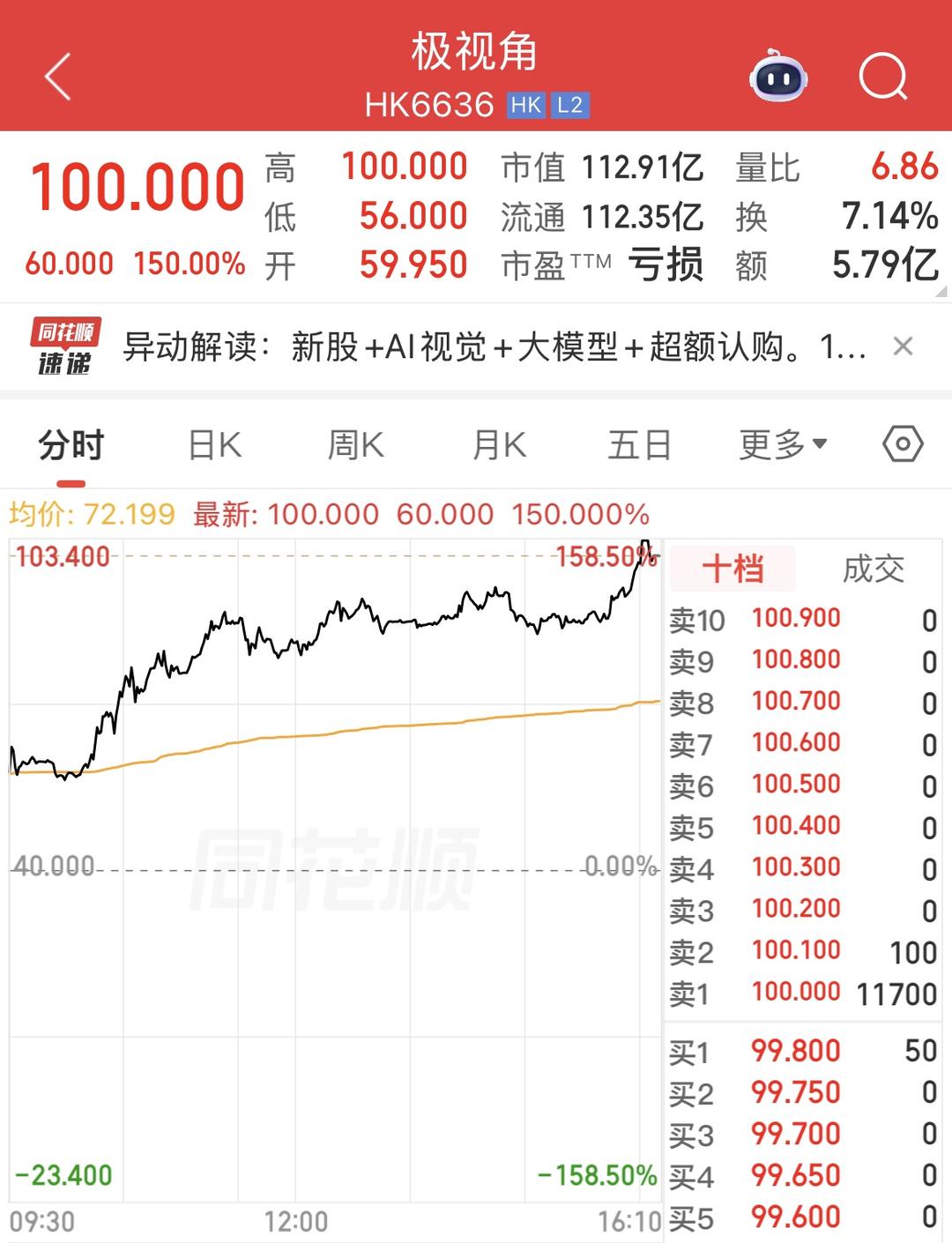
Task: Go back using the top-left arrow
Action: pos(58,77)
